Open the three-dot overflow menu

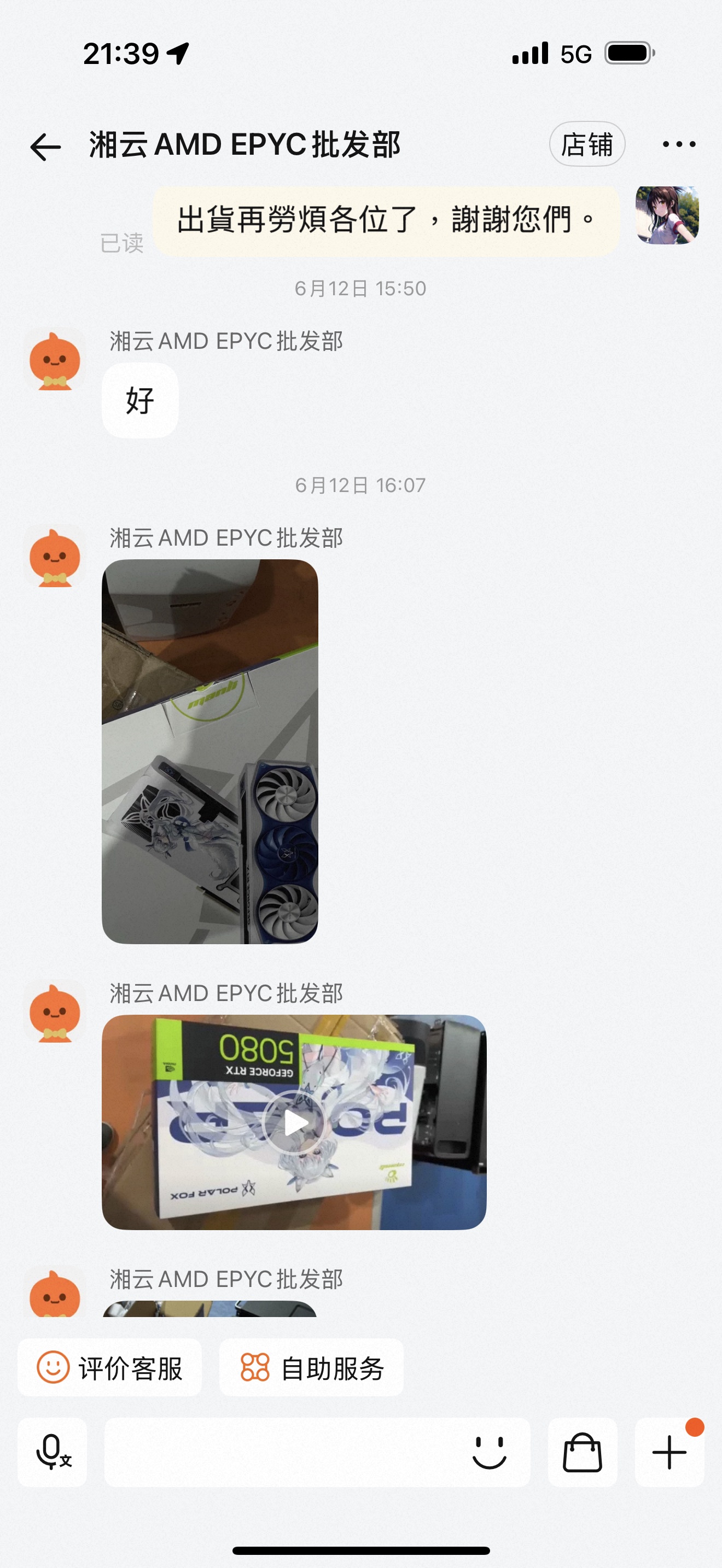pyautogui.click(x=679, y=144)
